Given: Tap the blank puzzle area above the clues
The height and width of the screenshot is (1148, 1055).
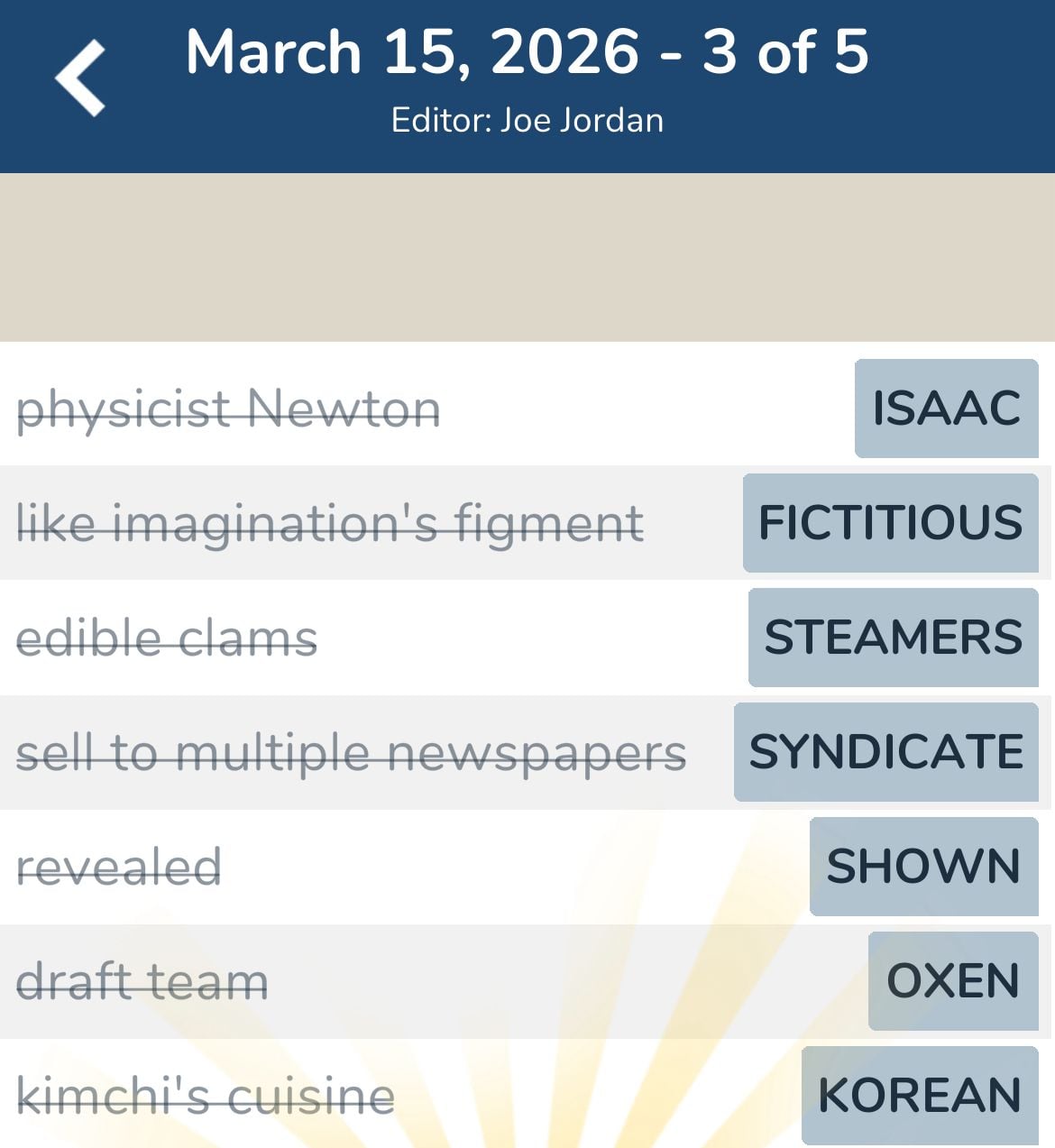Looking at the screenshot, I should pyautogui.click(x=527, y=257).
